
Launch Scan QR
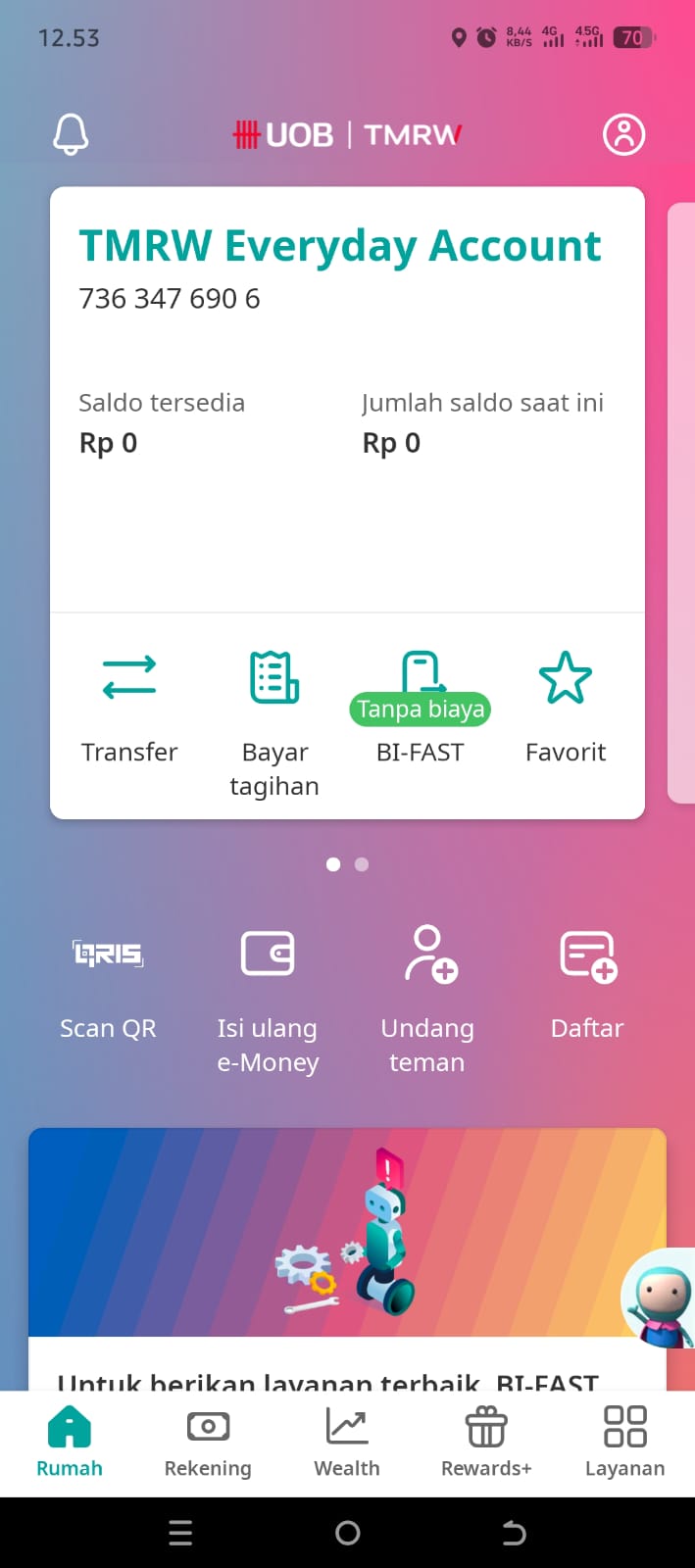pos(108,983)
